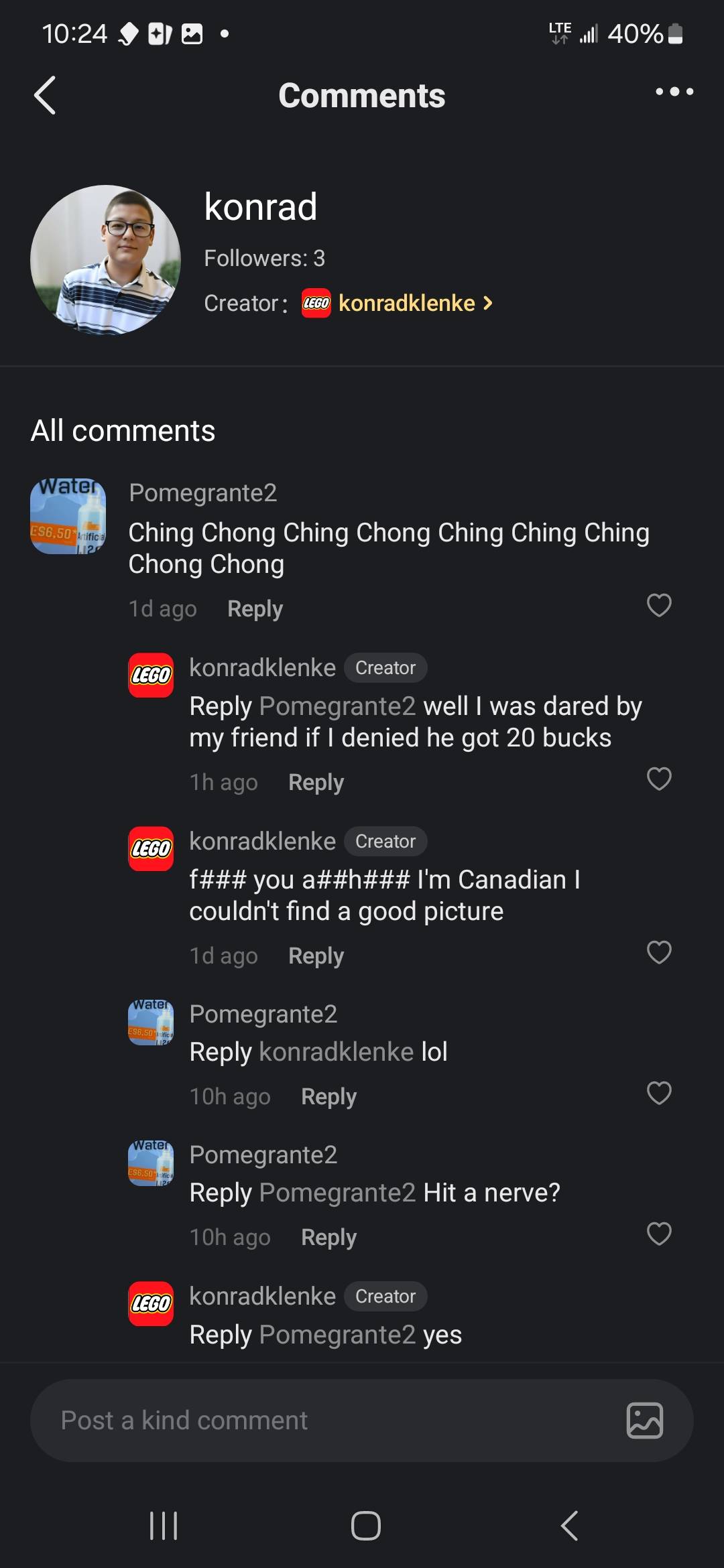Open the recent apps view
Screen dimensions: 724x1568
pos(164,1526)
